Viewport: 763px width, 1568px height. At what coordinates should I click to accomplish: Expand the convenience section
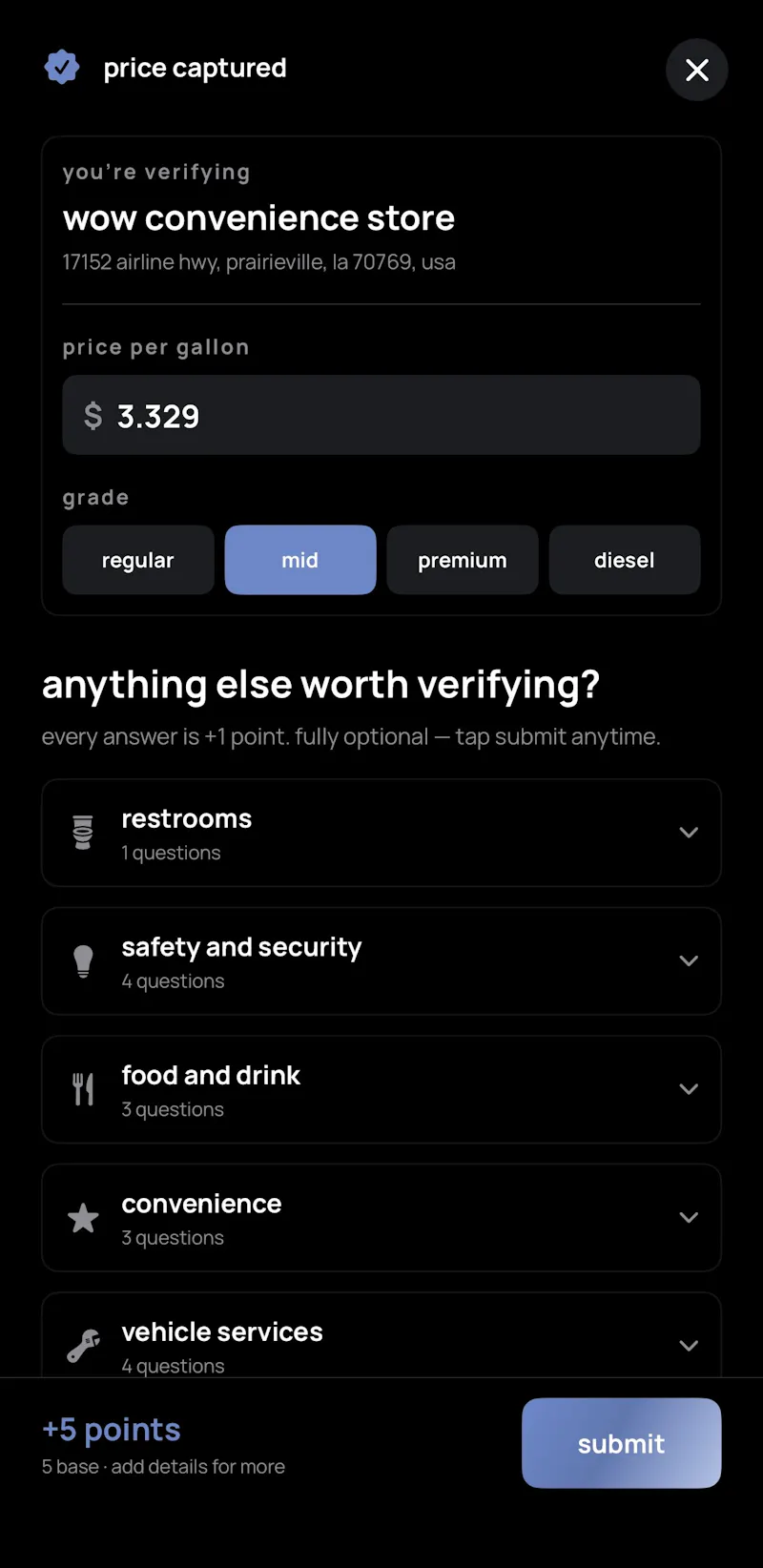click(x=381, y=1218)
